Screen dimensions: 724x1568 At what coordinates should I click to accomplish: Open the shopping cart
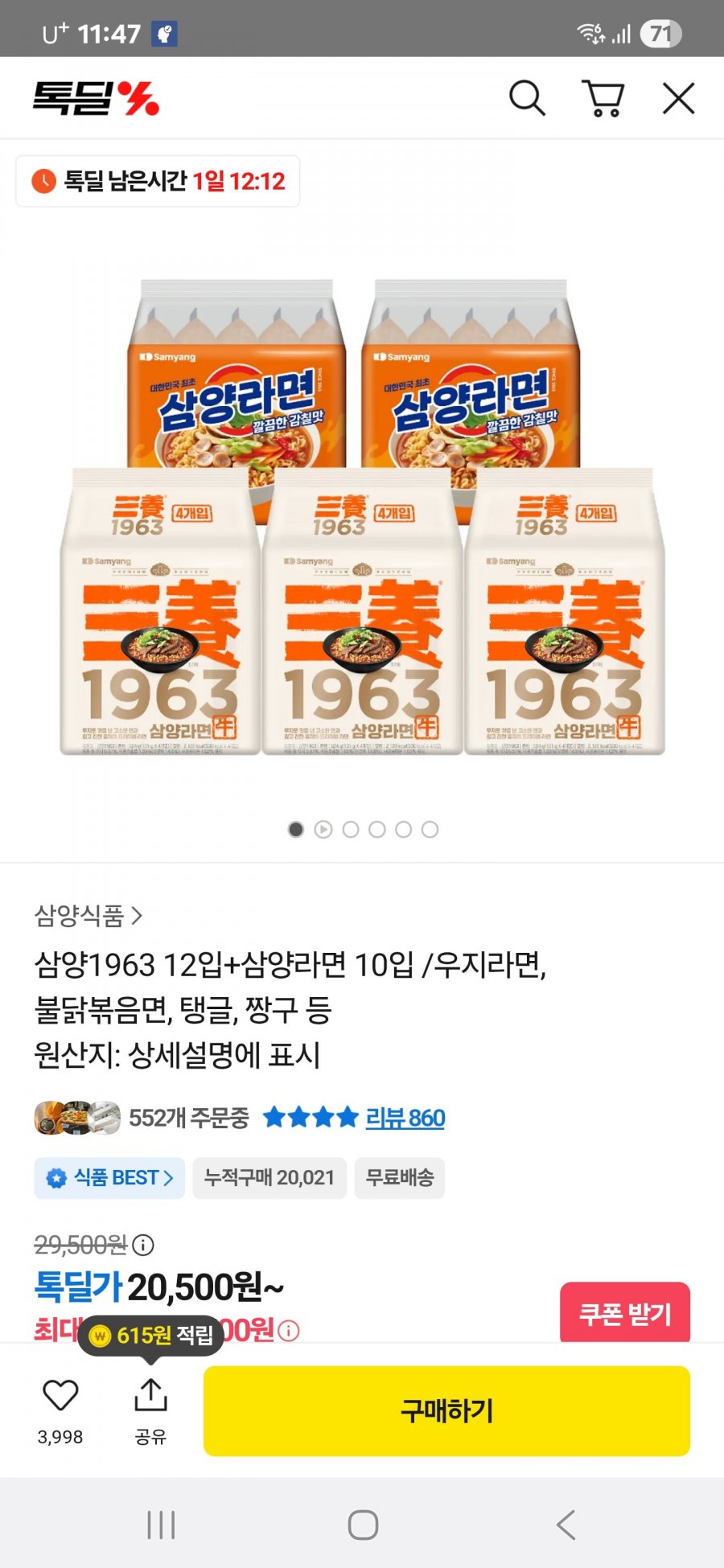[603, 99]
